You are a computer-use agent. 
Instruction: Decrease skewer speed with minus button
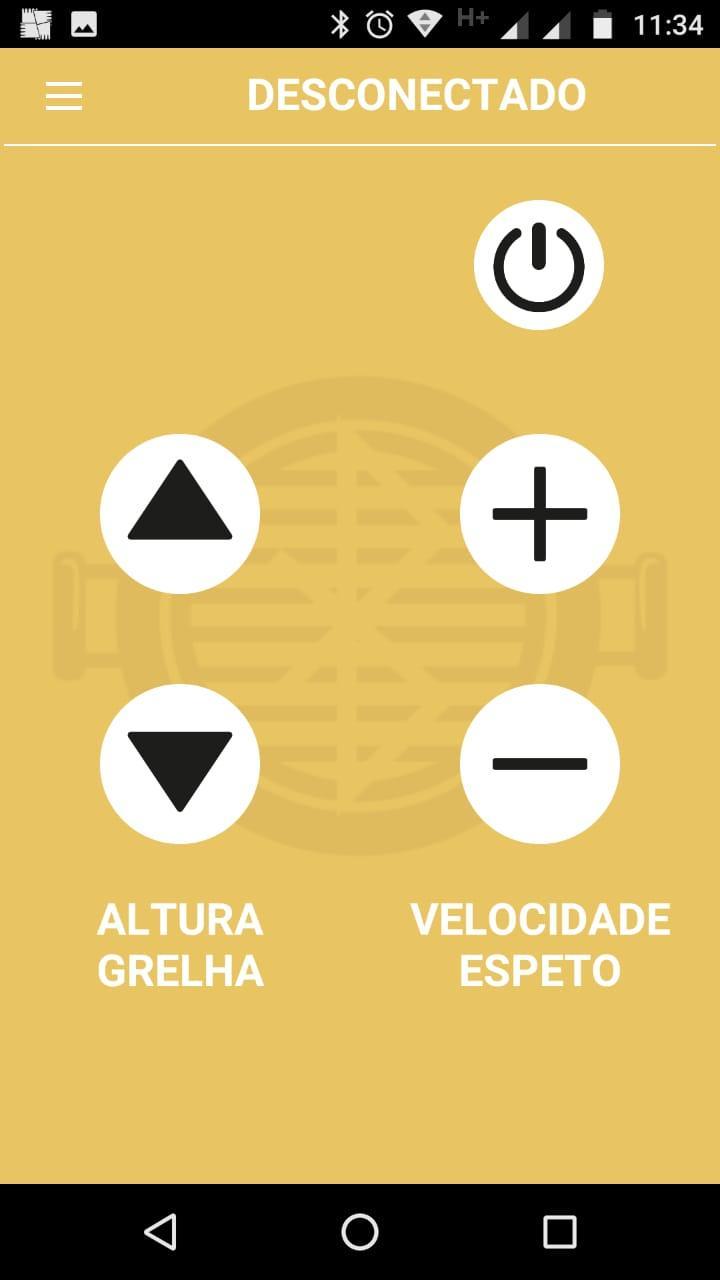coord(540,764)
